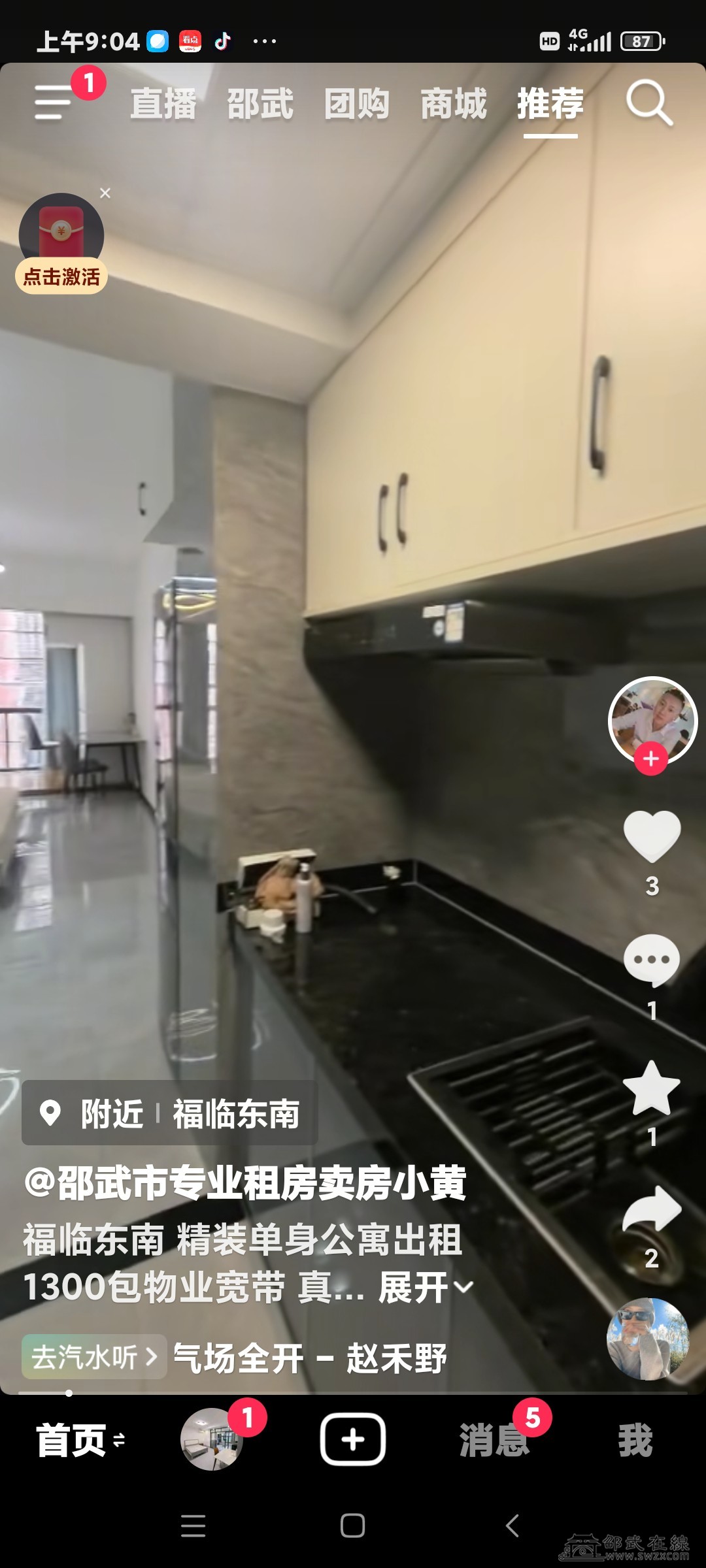Open the 团购 tab
This screenshot has width=706, height=1568.
[357, 104]
